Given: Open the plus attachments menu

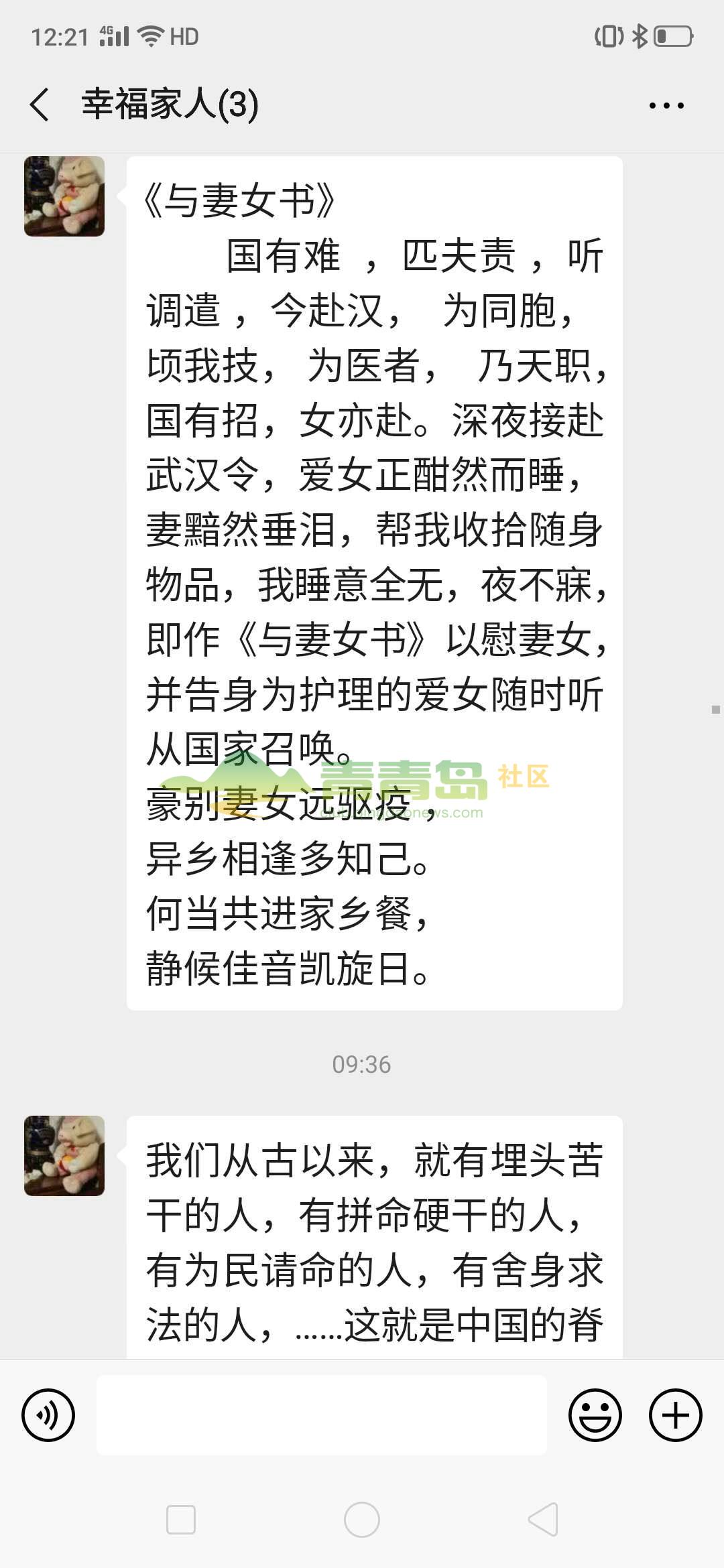Looking at the screenshot, I should pos(675,1415).
